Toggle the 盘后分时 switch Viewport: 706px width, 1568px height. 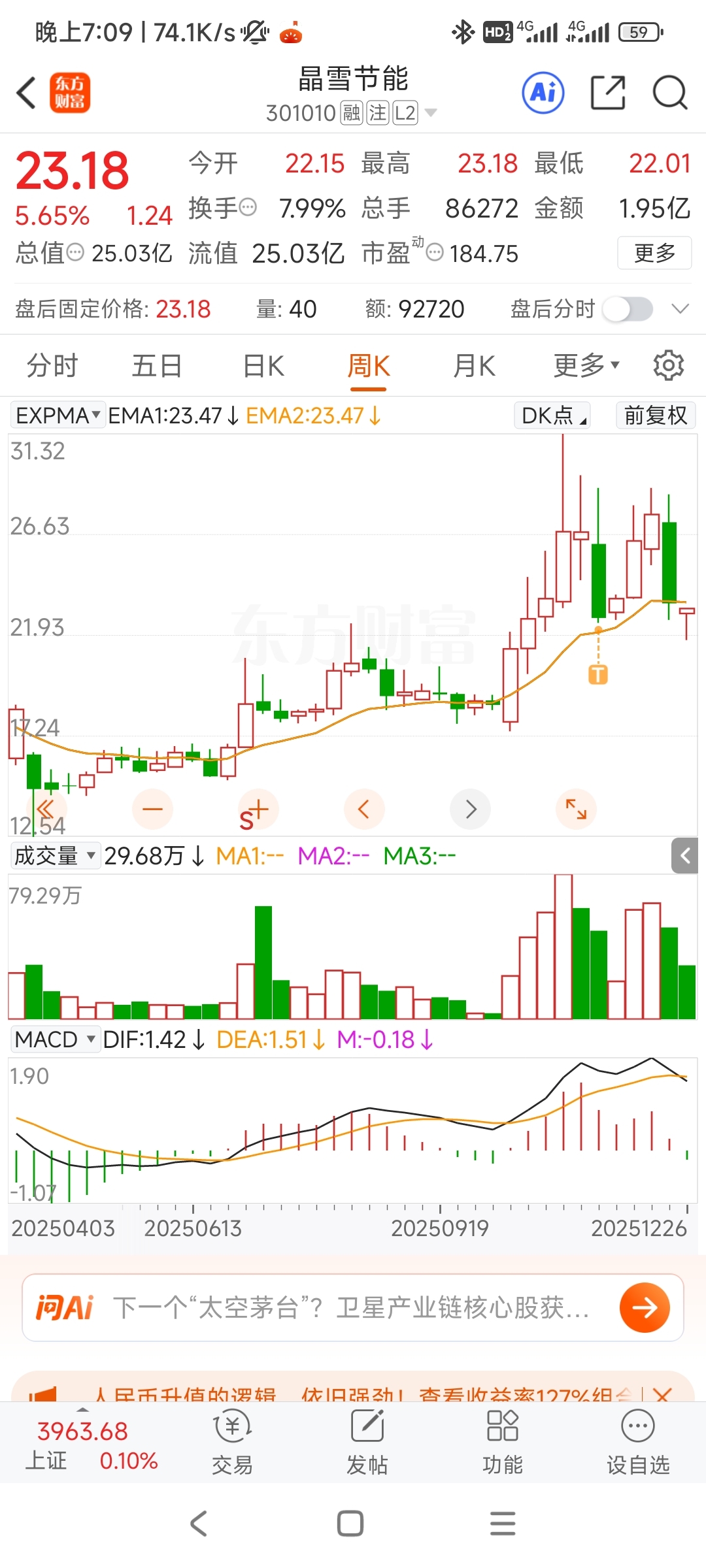(x=628, y=309)
